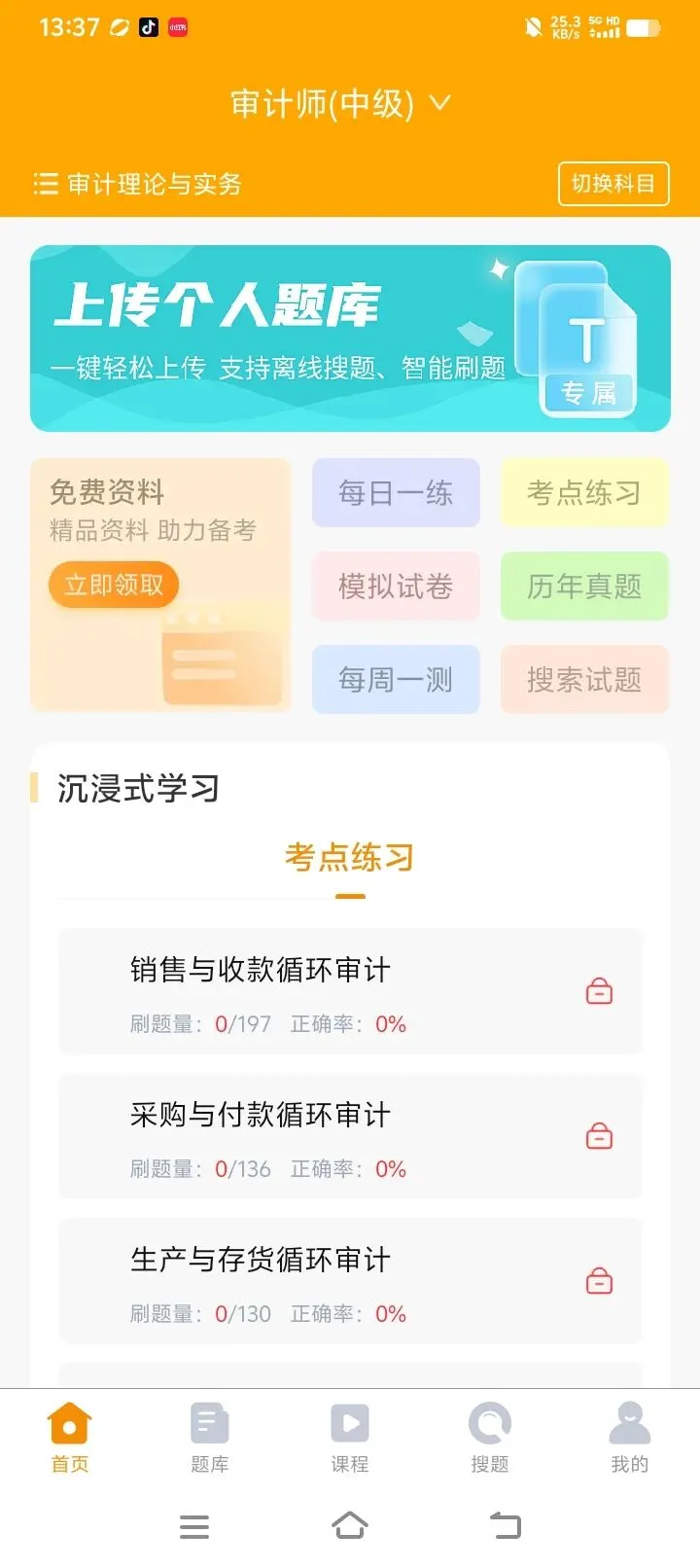Expand the 审计师(中级) exam dropdown

point(340,104)
